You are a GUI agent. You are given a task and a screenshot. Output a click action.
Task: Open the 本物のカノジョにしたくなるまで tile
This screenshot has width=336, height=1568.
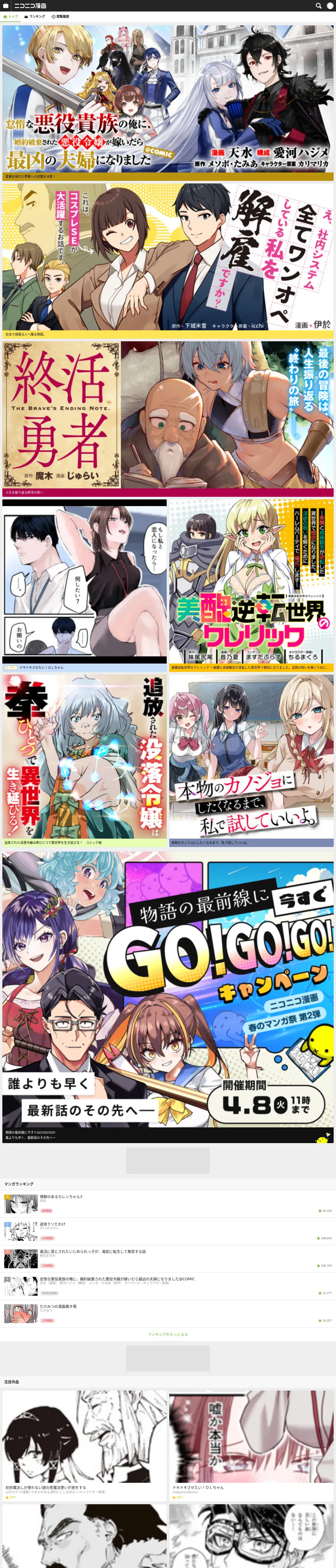pos(251,760)
